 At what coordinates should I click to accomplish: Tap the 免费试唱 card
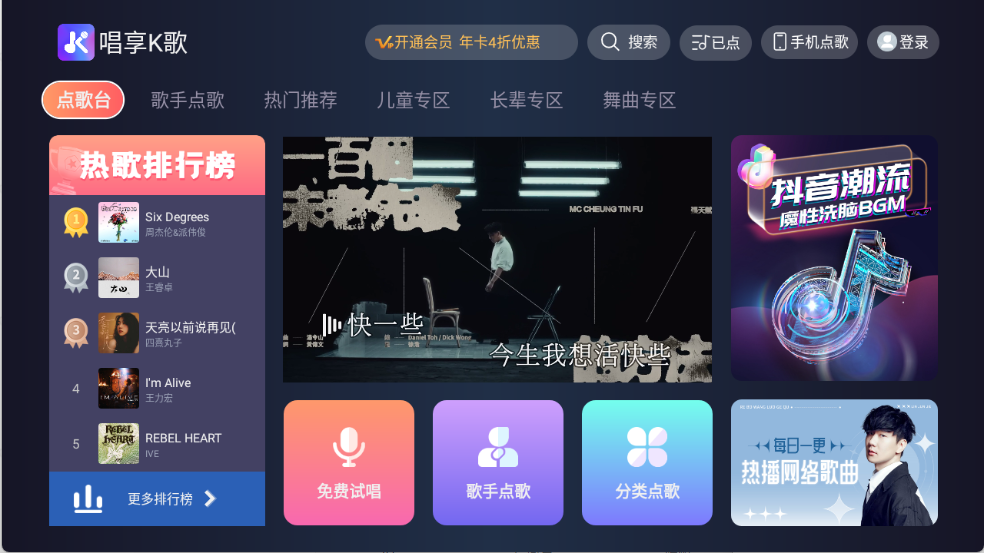click(x=348, y=462)
